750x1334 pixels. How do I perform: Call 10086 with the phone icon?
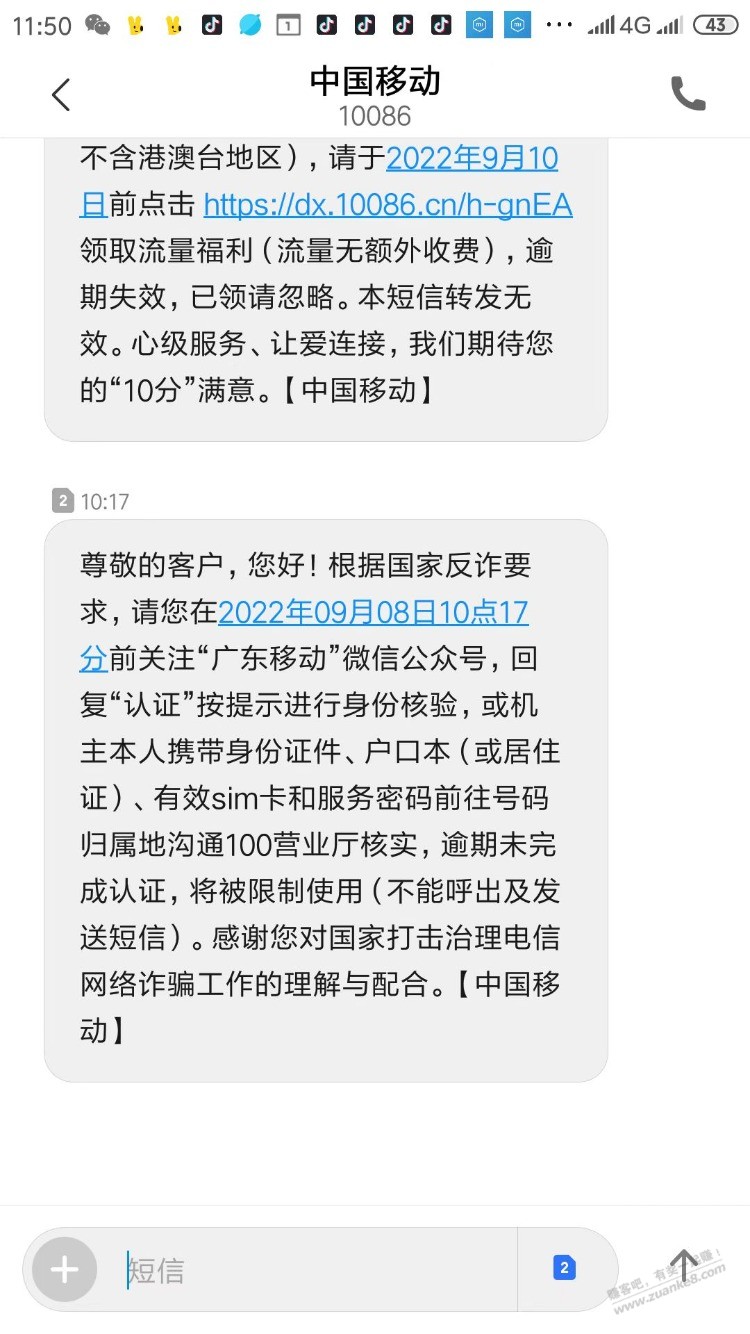point(687,94)
